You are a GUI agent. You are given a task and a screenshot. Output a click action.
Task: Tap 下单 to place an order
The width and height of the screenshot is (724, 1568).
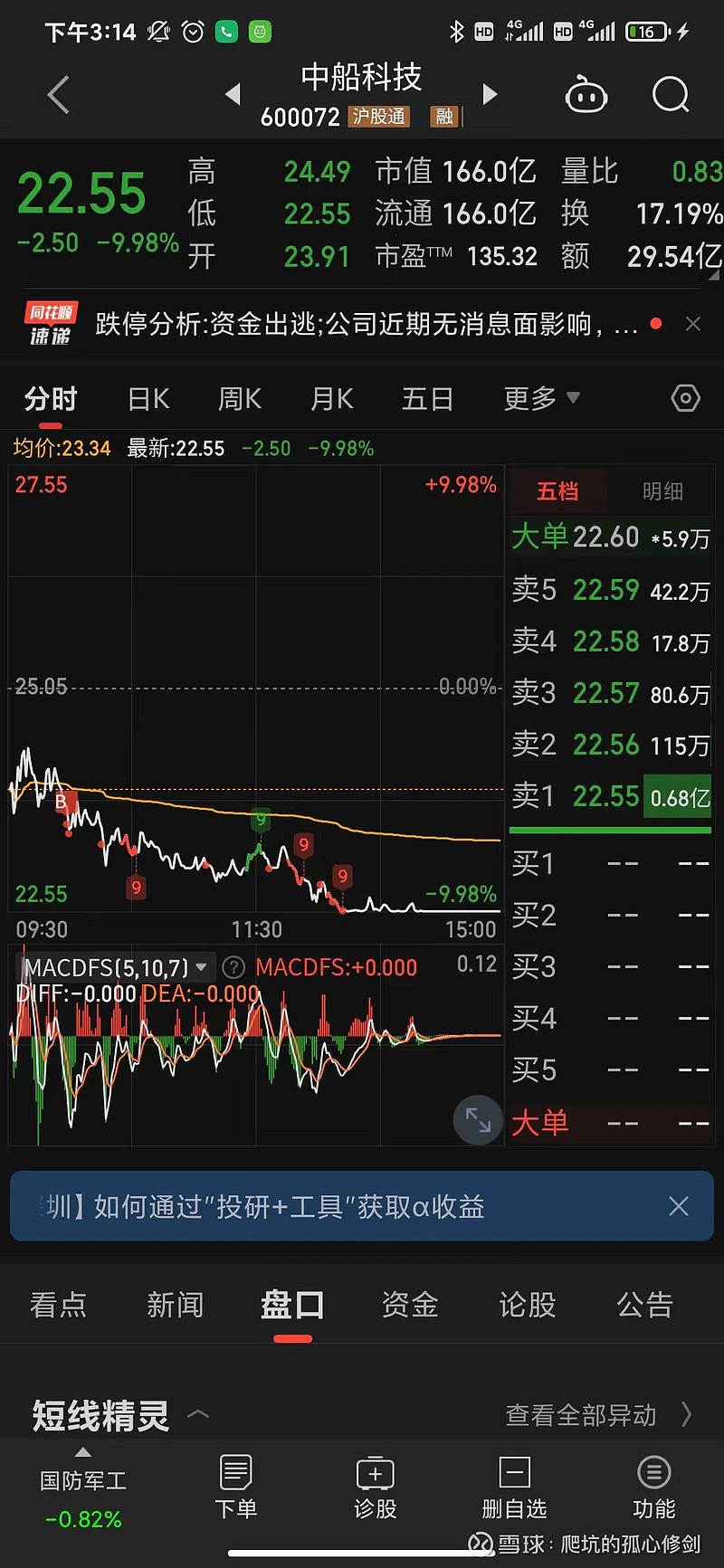tap(236, 1487)
